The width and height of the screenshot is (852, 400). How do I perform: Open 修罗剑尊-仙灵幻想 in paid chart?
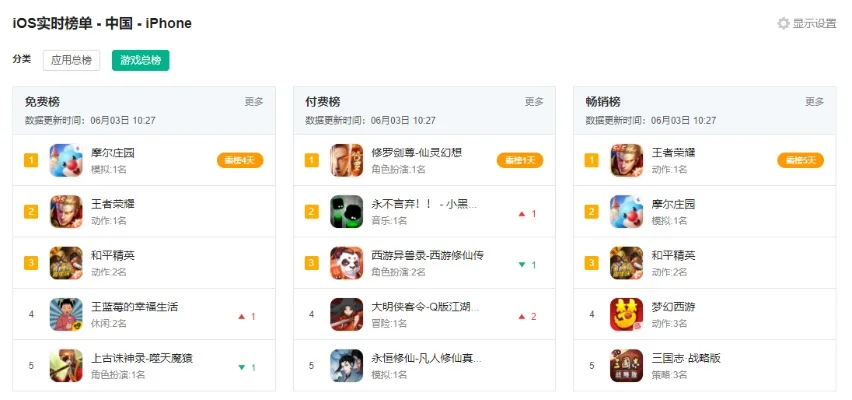pyautogui.click(x=416, y=153)
